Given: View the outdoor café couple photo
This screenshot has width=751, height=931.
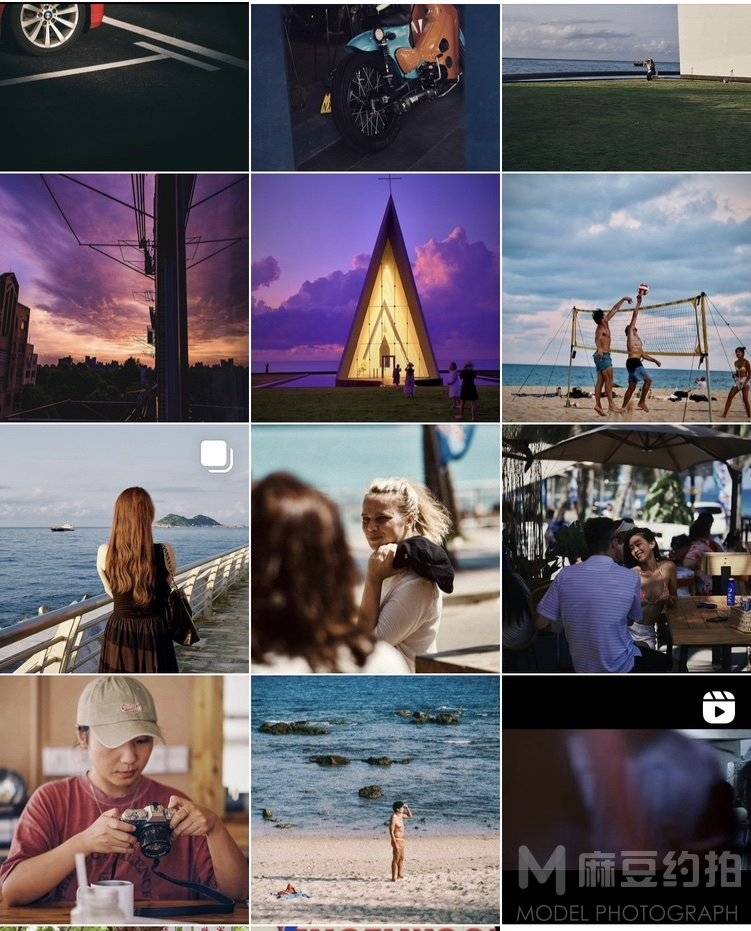Looking at the screenshot, I should 626,548.
